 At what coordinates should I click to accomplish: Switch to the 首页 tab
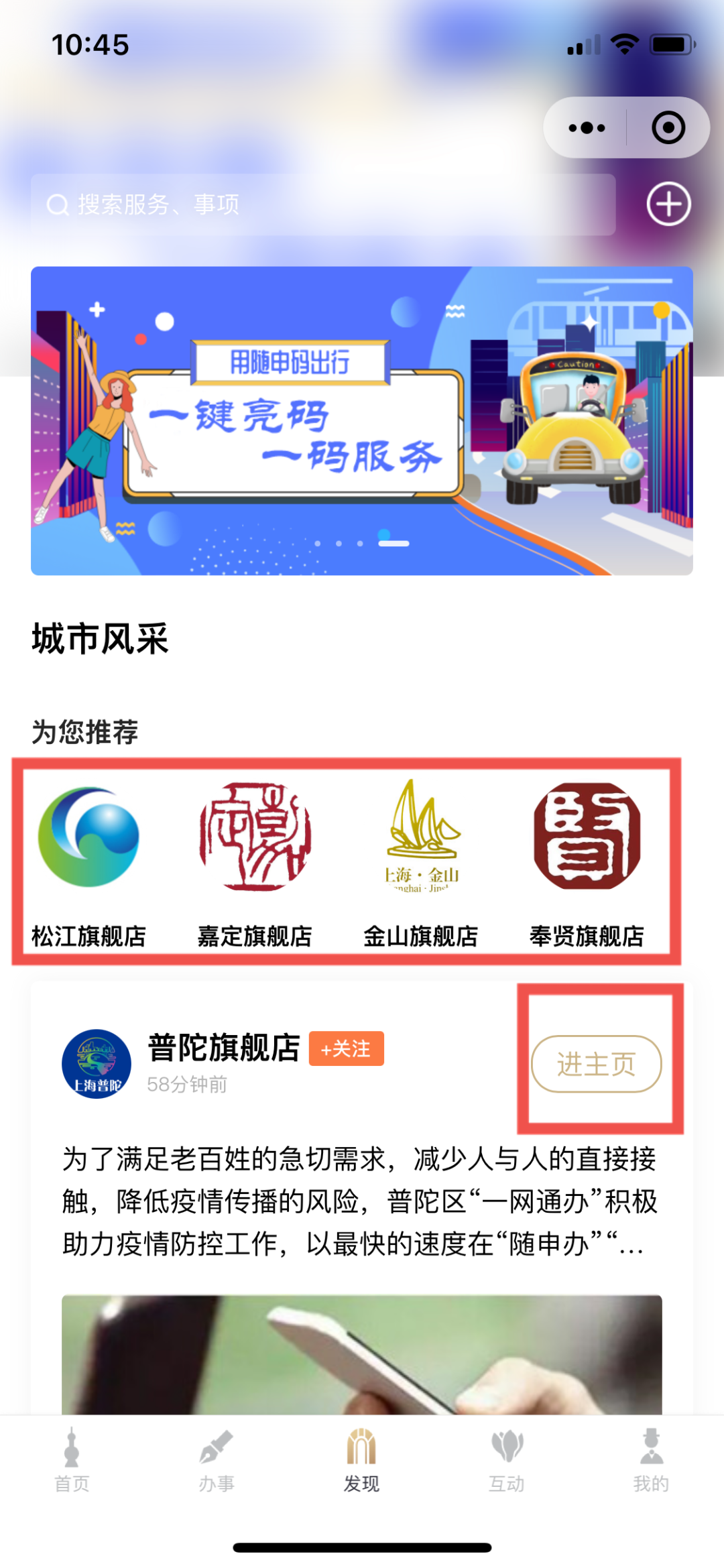(72, 1460)
